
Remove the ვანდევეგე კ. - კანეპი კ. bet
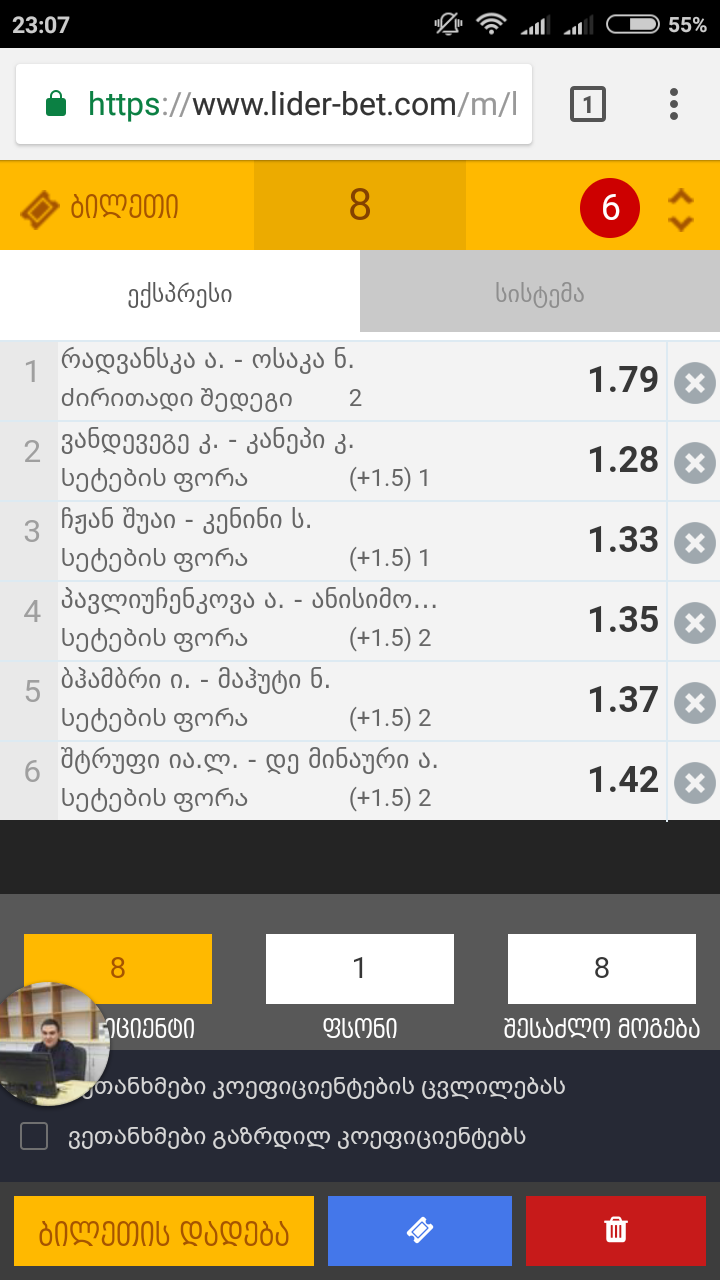pos(694,463)
